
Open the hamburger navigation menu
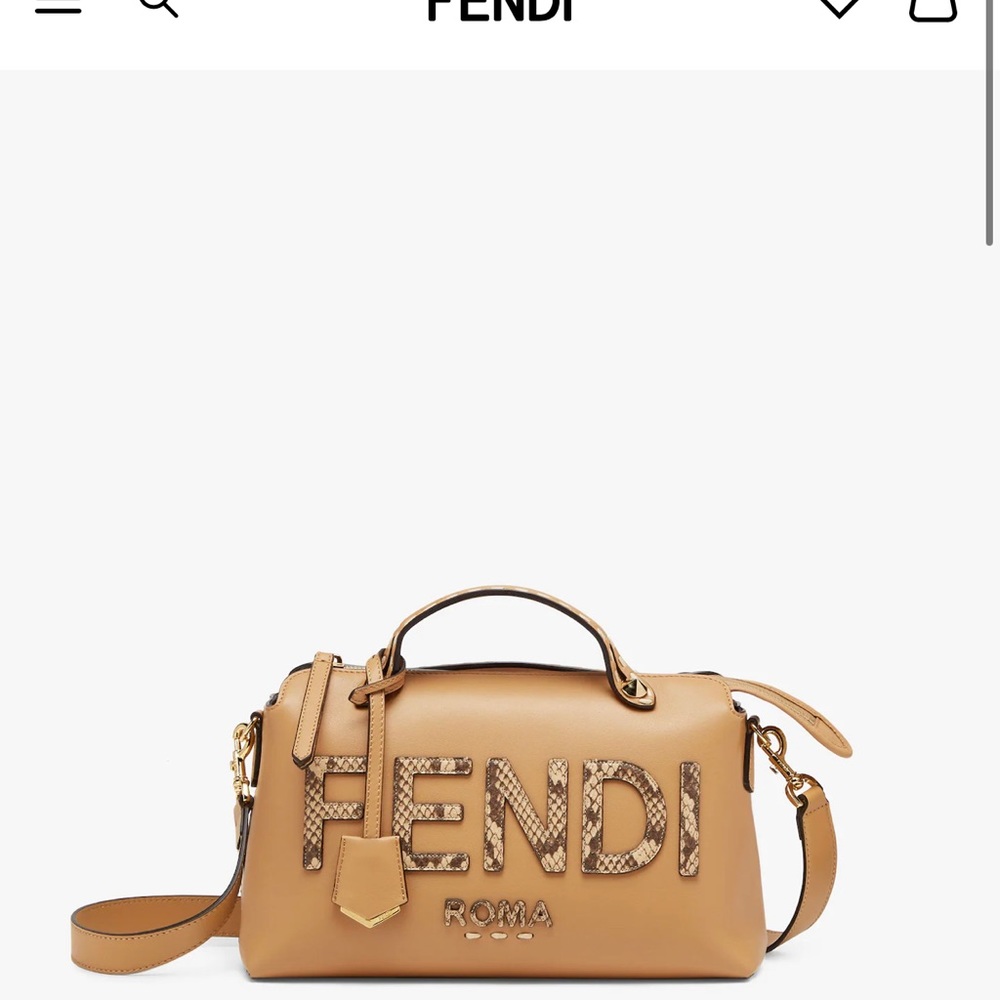point(58,6)
